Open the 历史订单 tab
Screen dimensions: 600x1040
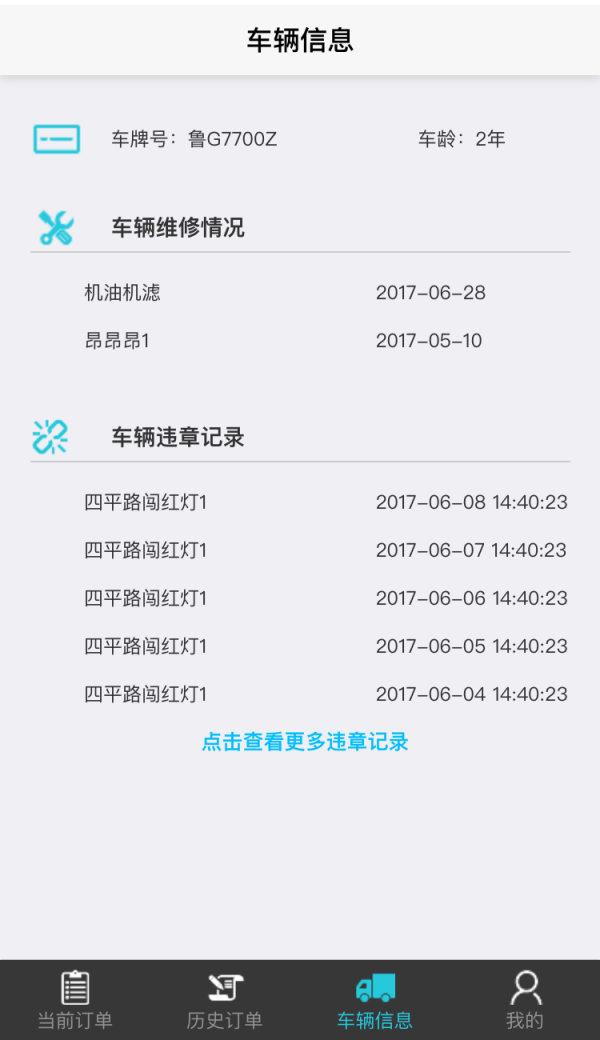point(225,1000)
